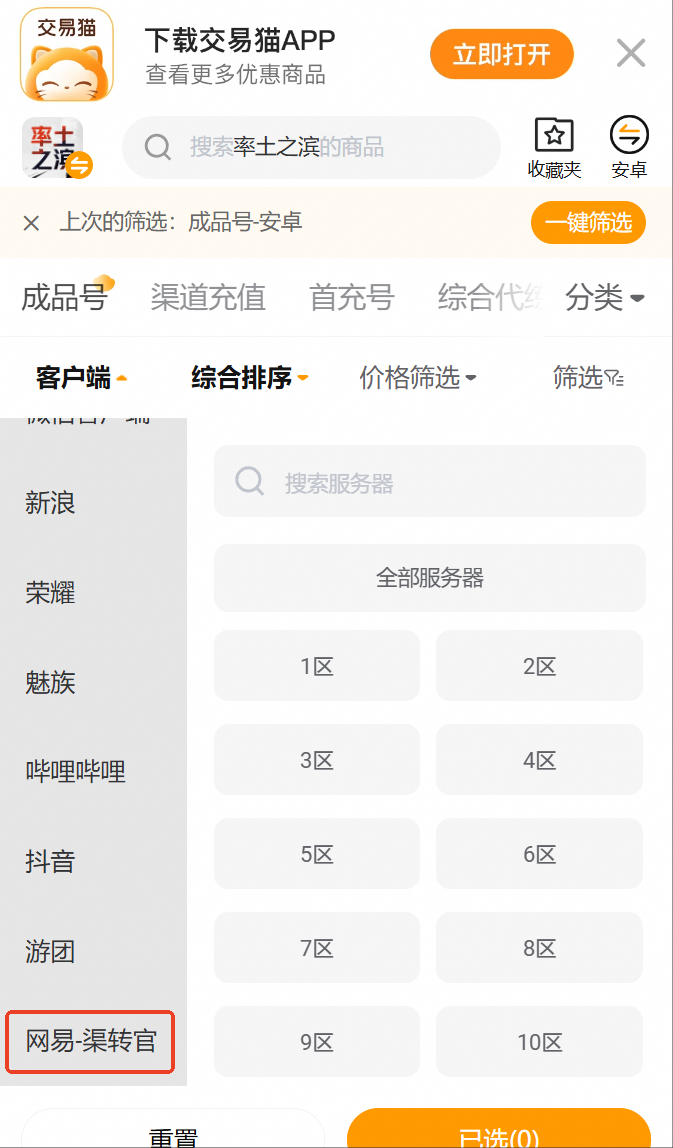
Task: Close the app download banner
Action: (x=631, y=53)
